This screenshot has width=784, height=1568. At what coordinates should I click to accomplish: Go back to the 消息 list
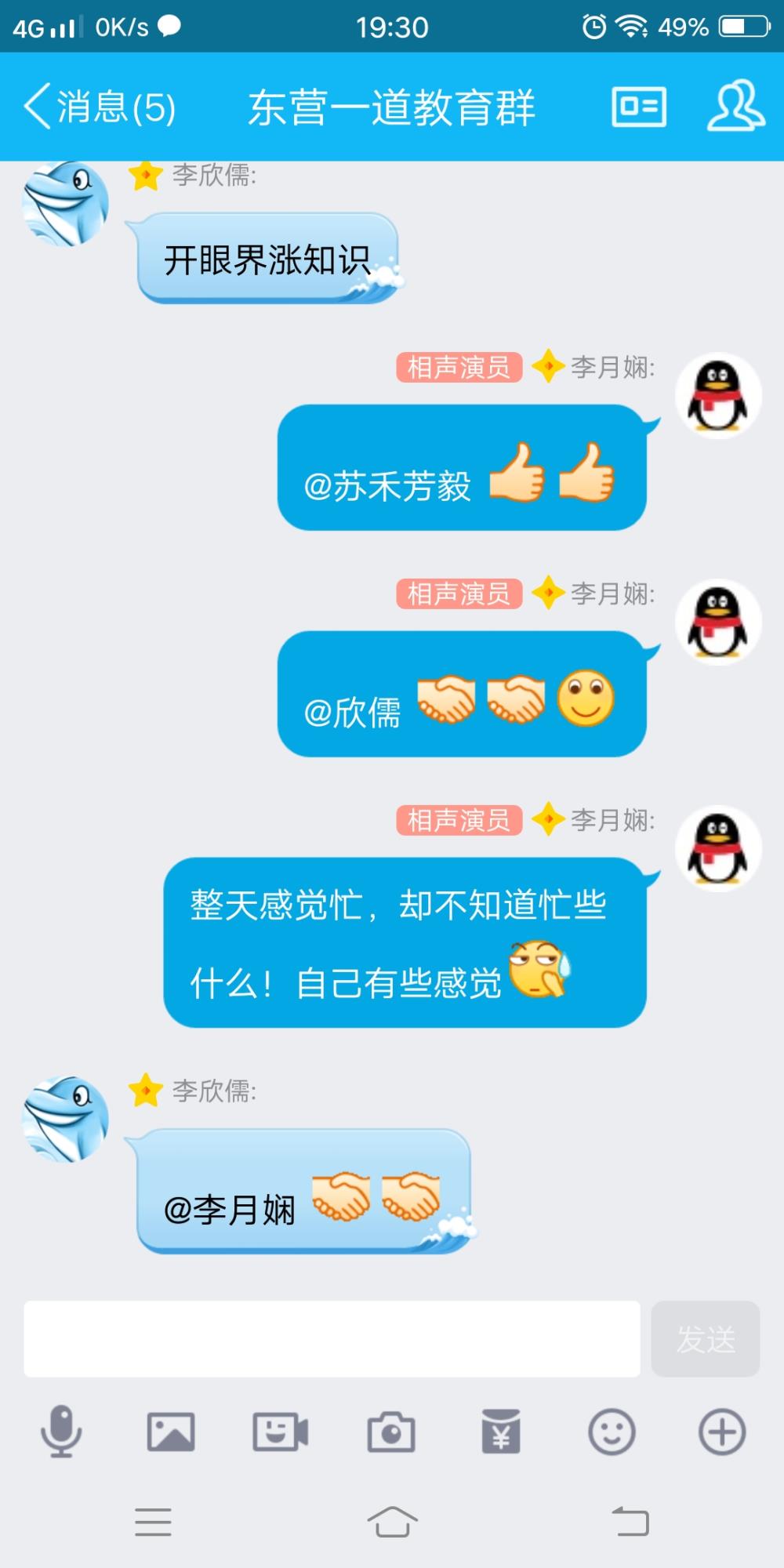pyautogui.click(x=100, y=107)
